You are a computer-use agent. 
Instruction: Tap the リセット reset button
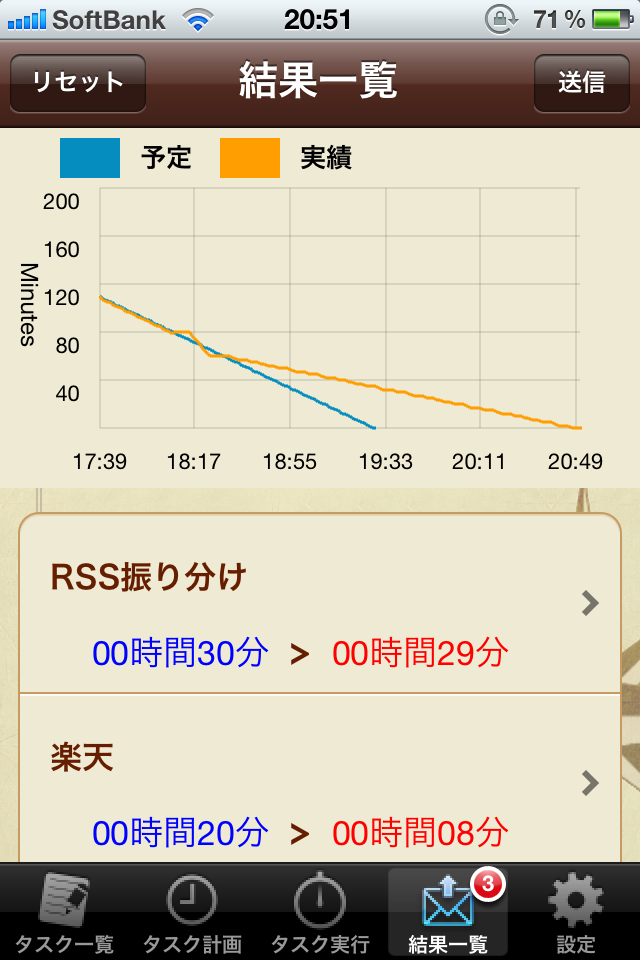point(78,83)
